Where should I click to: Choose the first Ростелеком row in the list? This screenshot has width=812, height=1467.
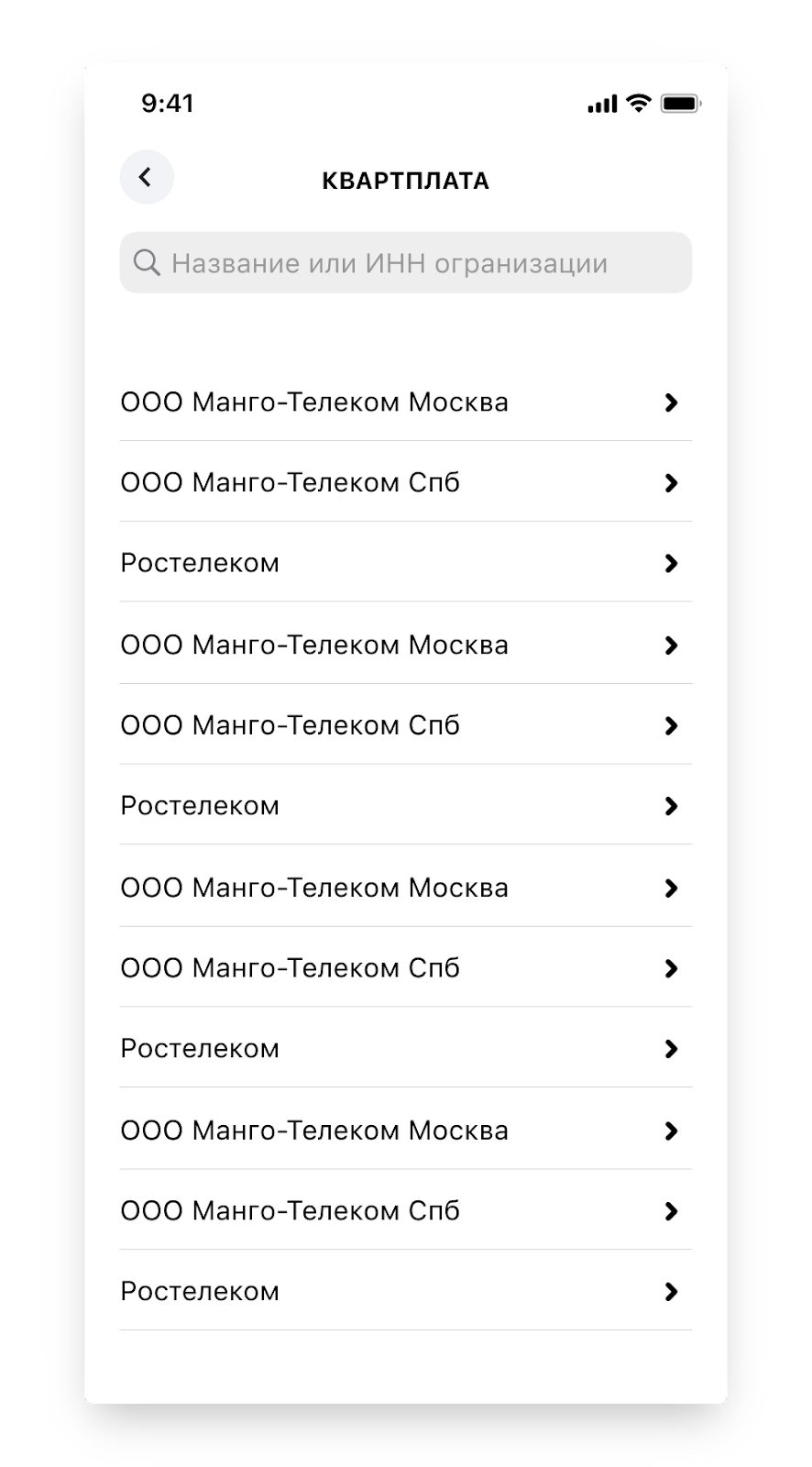(405, 563)
